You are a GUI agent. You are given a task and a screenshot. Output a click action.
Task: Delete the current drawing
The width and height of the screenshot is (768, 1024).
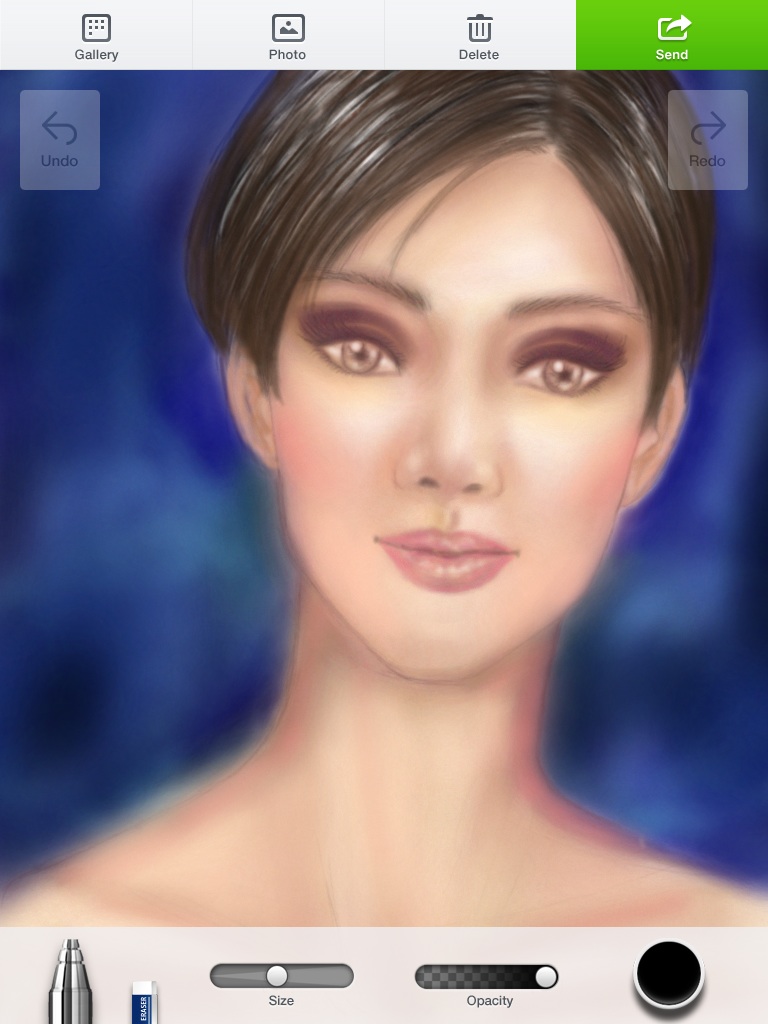pyautogui.click(x=479, y=36)
